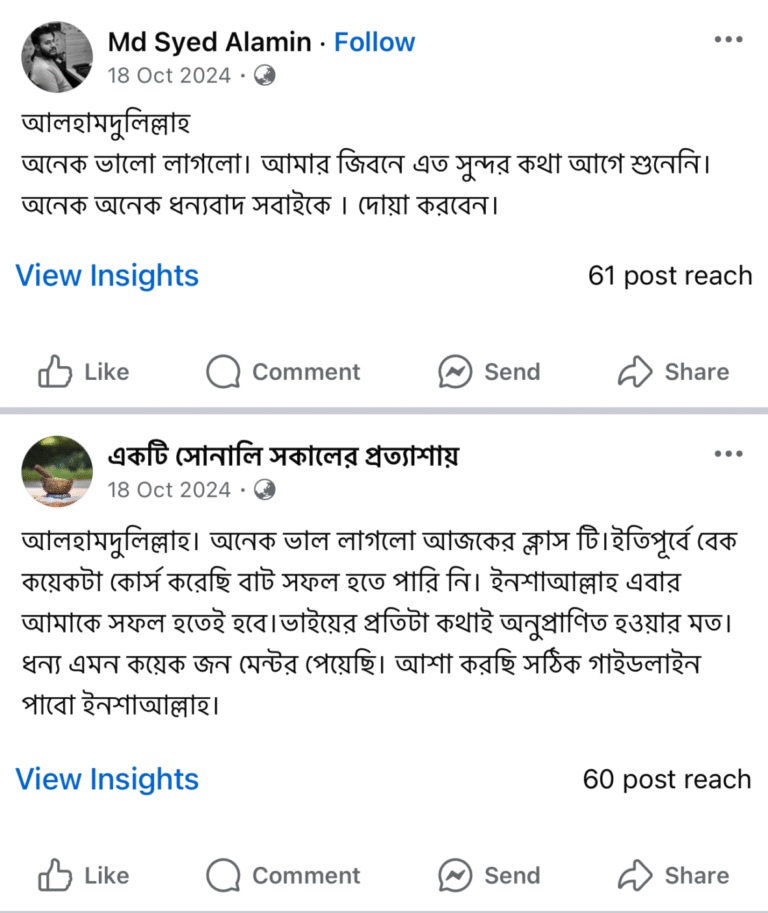Screen dimensions: 768x913
Task: Open the singing bowl profile picture
Action: tap(57, 472)
